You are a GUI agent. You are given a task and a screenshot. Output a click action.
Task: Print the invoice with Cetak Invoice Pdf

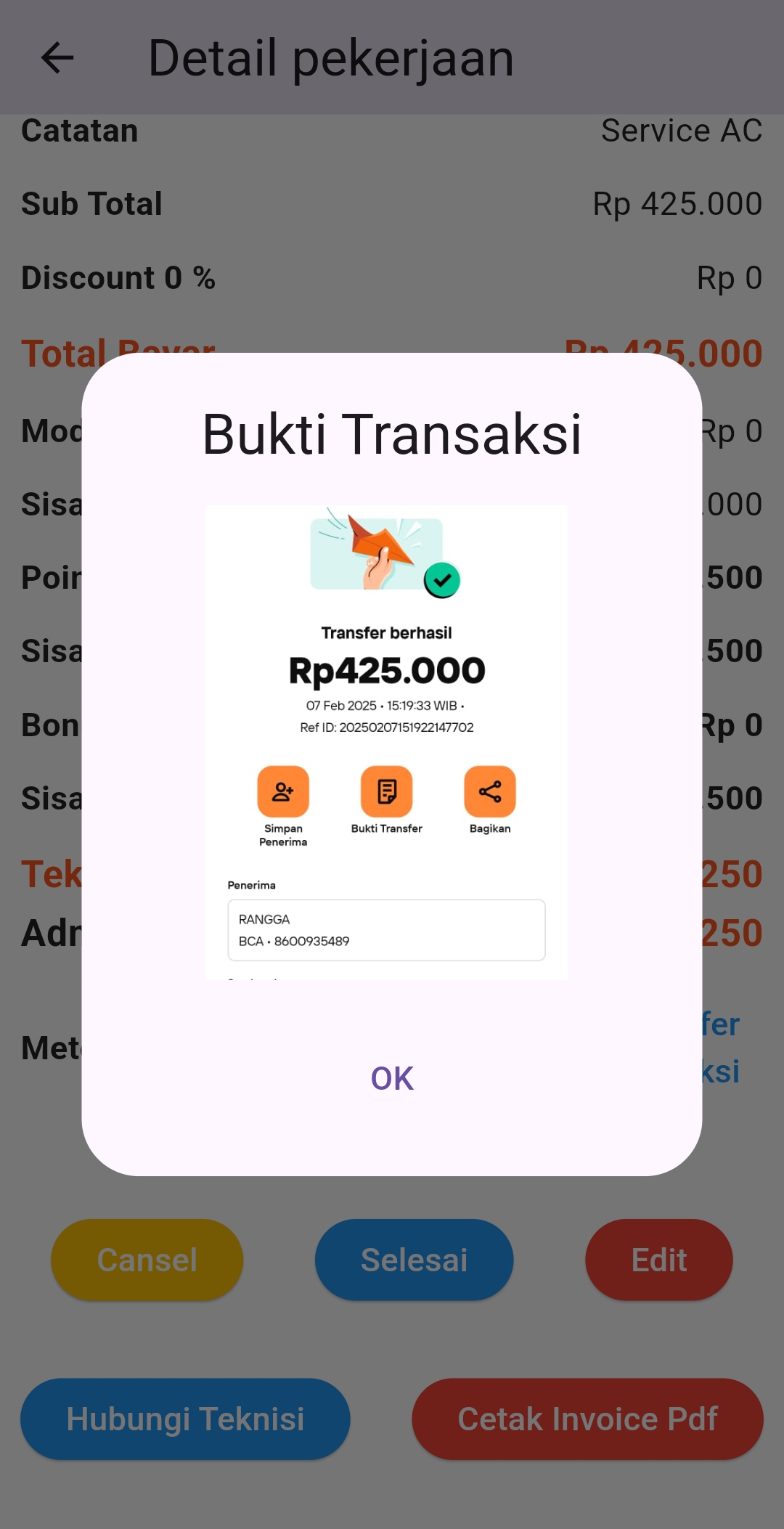click(x=587, y=1419)
